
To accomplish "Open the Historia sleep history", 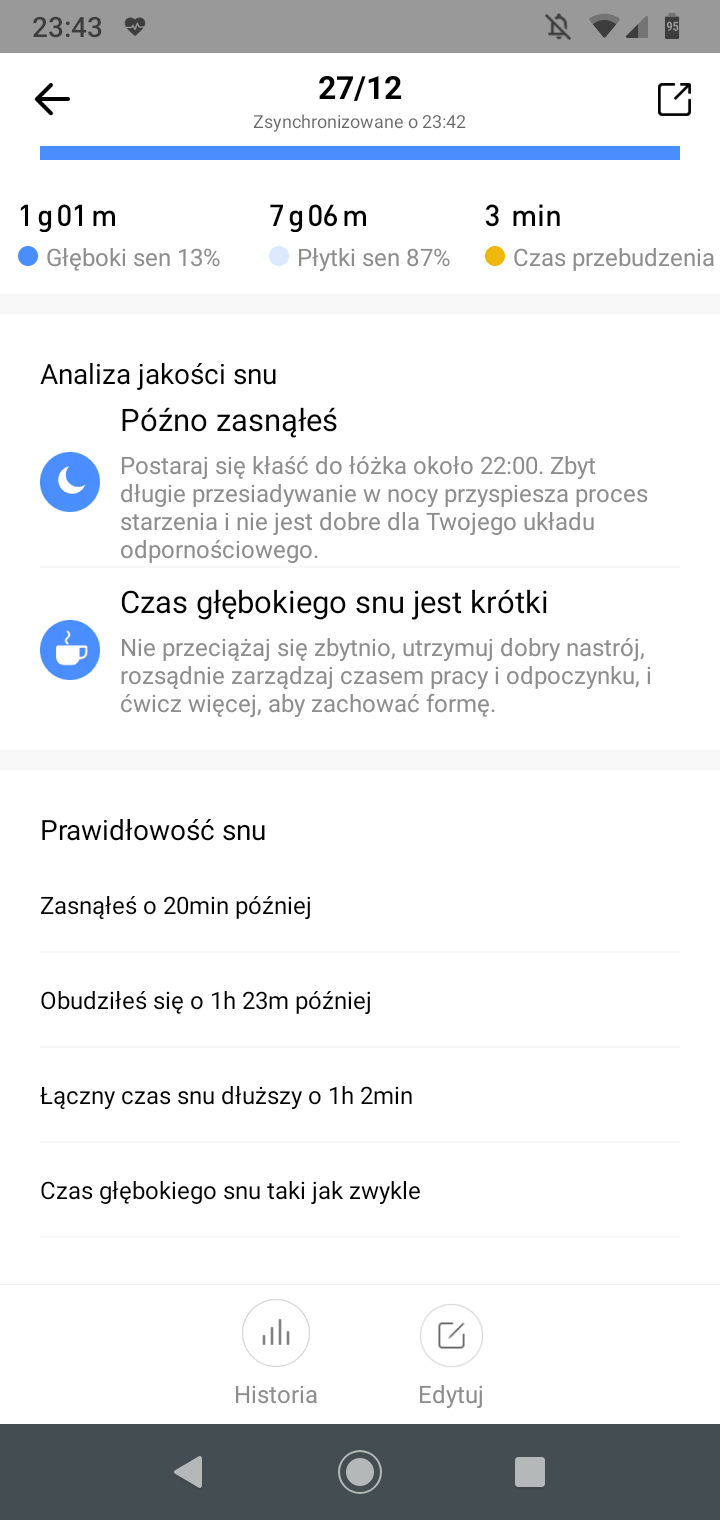I will click(276, 1353).
